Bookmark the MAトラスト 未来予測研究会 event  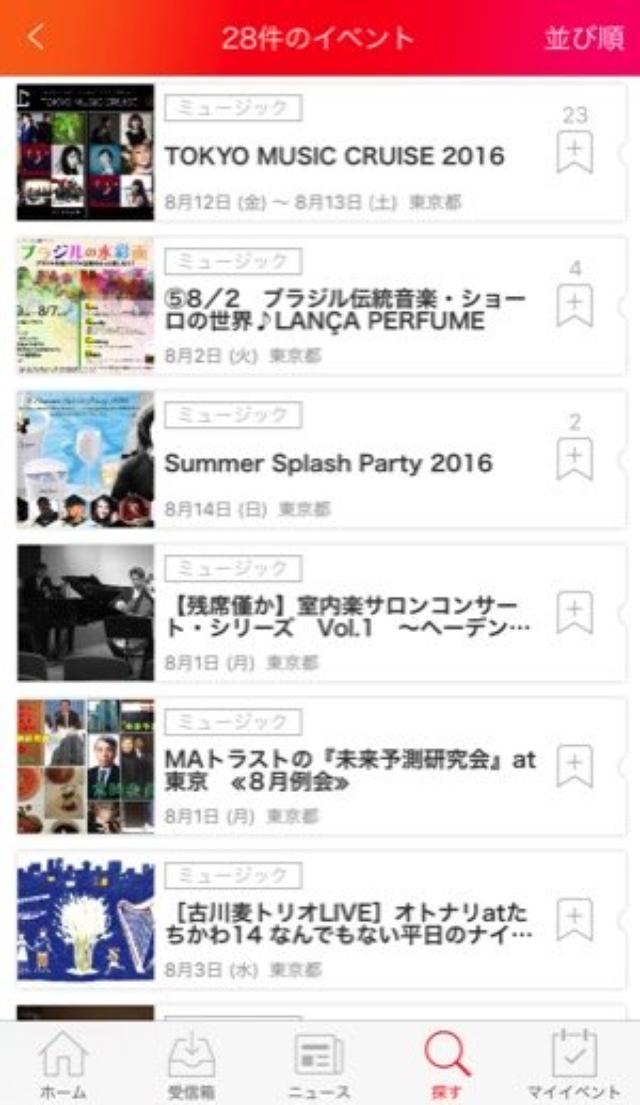(574, 767)
